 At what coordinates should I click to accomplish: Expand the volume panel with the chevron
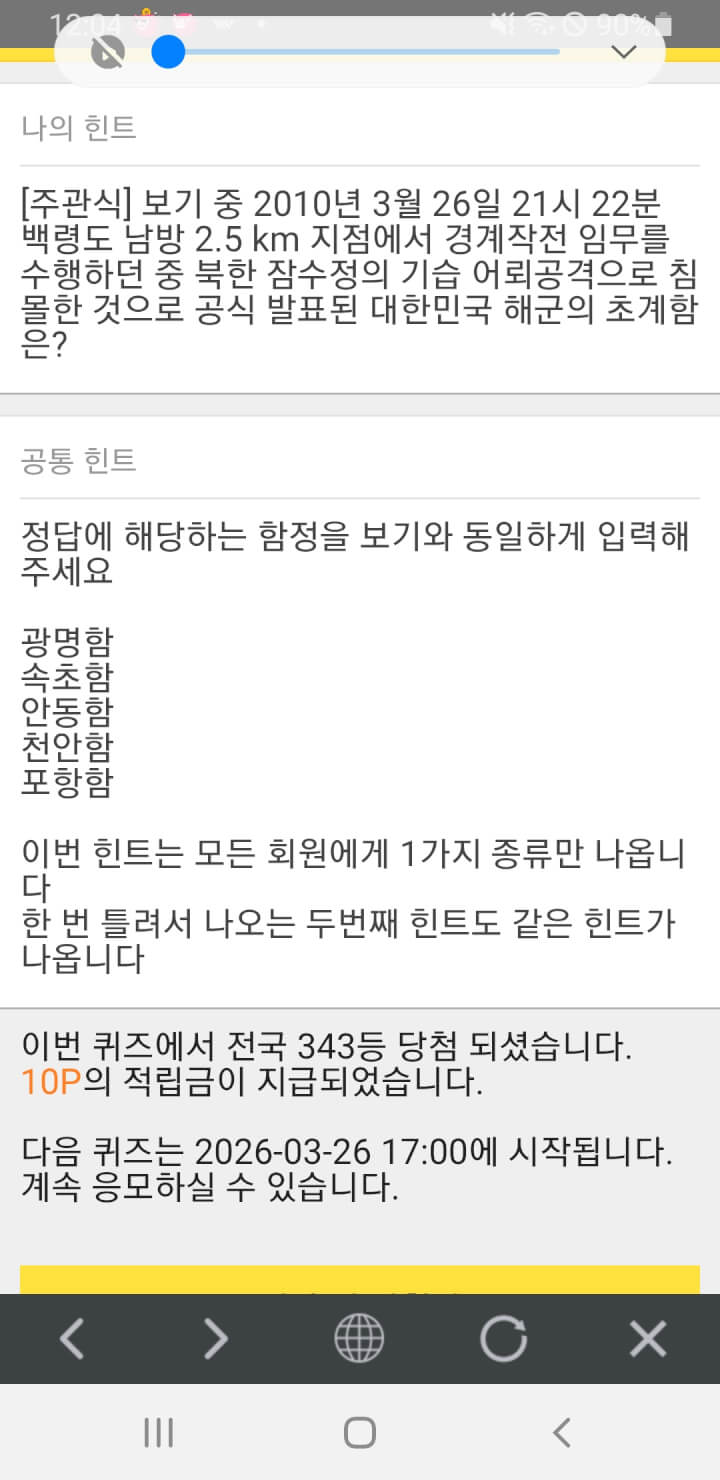click(624, 52)
